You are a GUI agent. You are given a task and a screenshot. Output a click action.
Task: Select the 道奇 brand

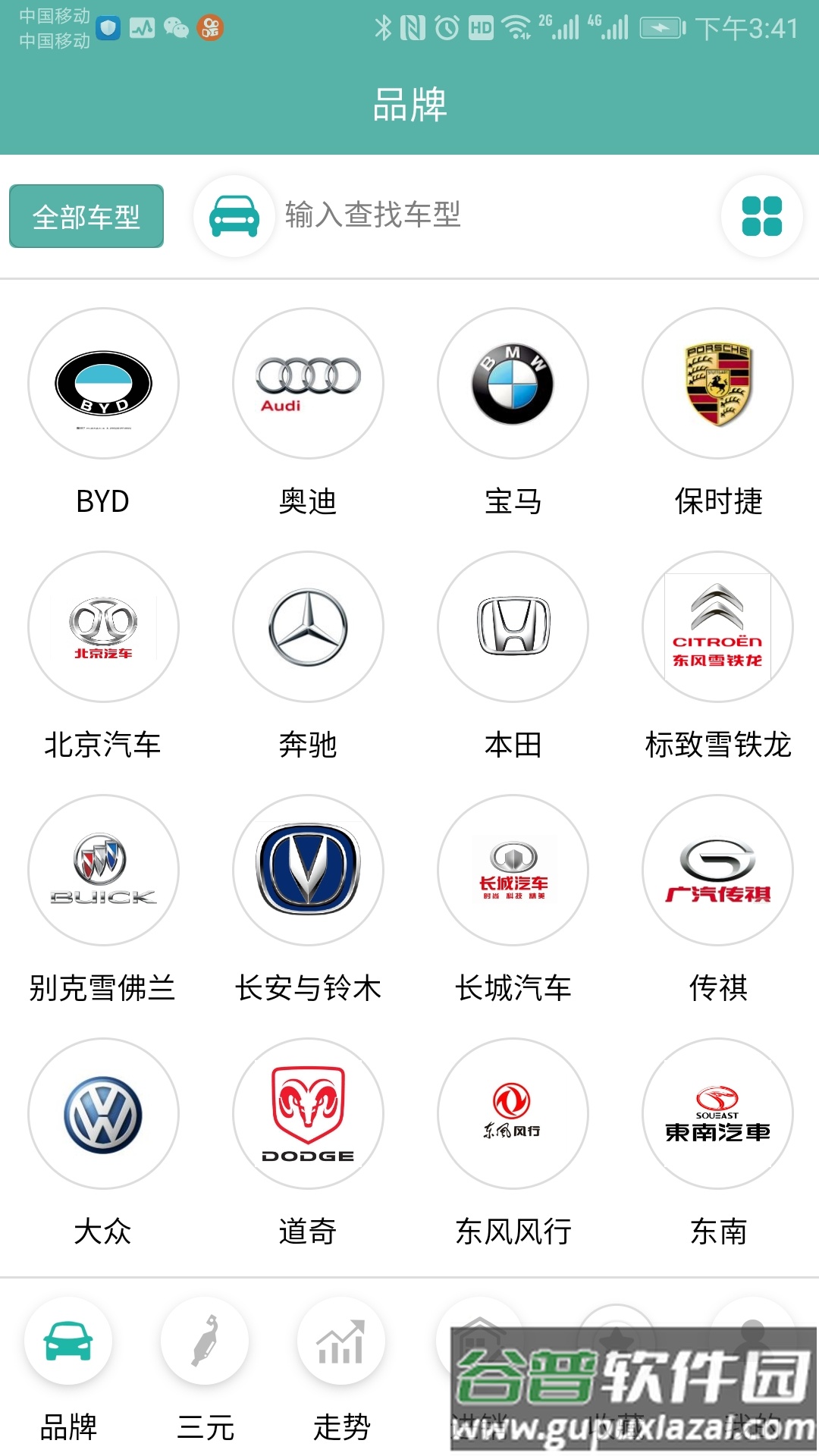click(x=308, y=1114)
